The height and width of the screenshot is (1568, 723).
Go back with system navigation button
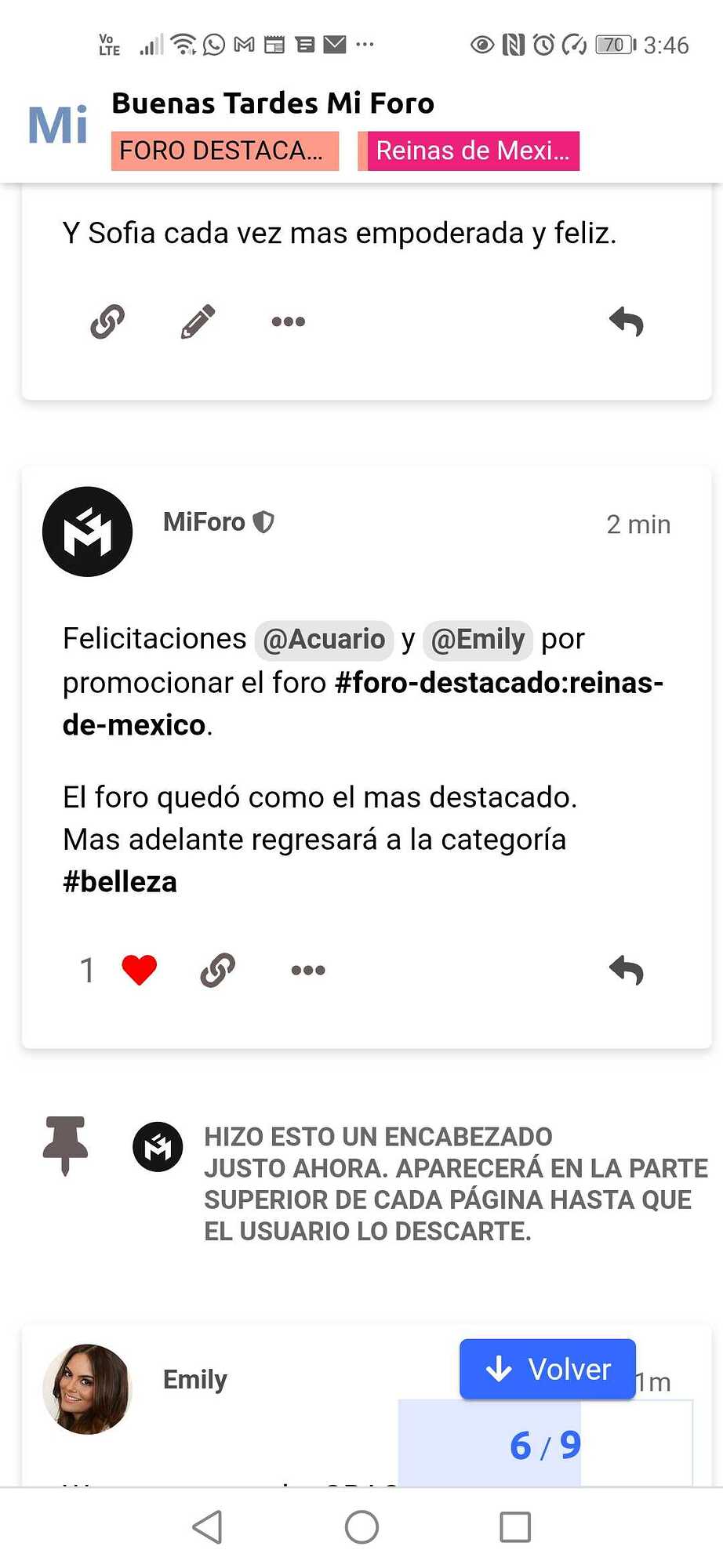[x=208, y=1527]
